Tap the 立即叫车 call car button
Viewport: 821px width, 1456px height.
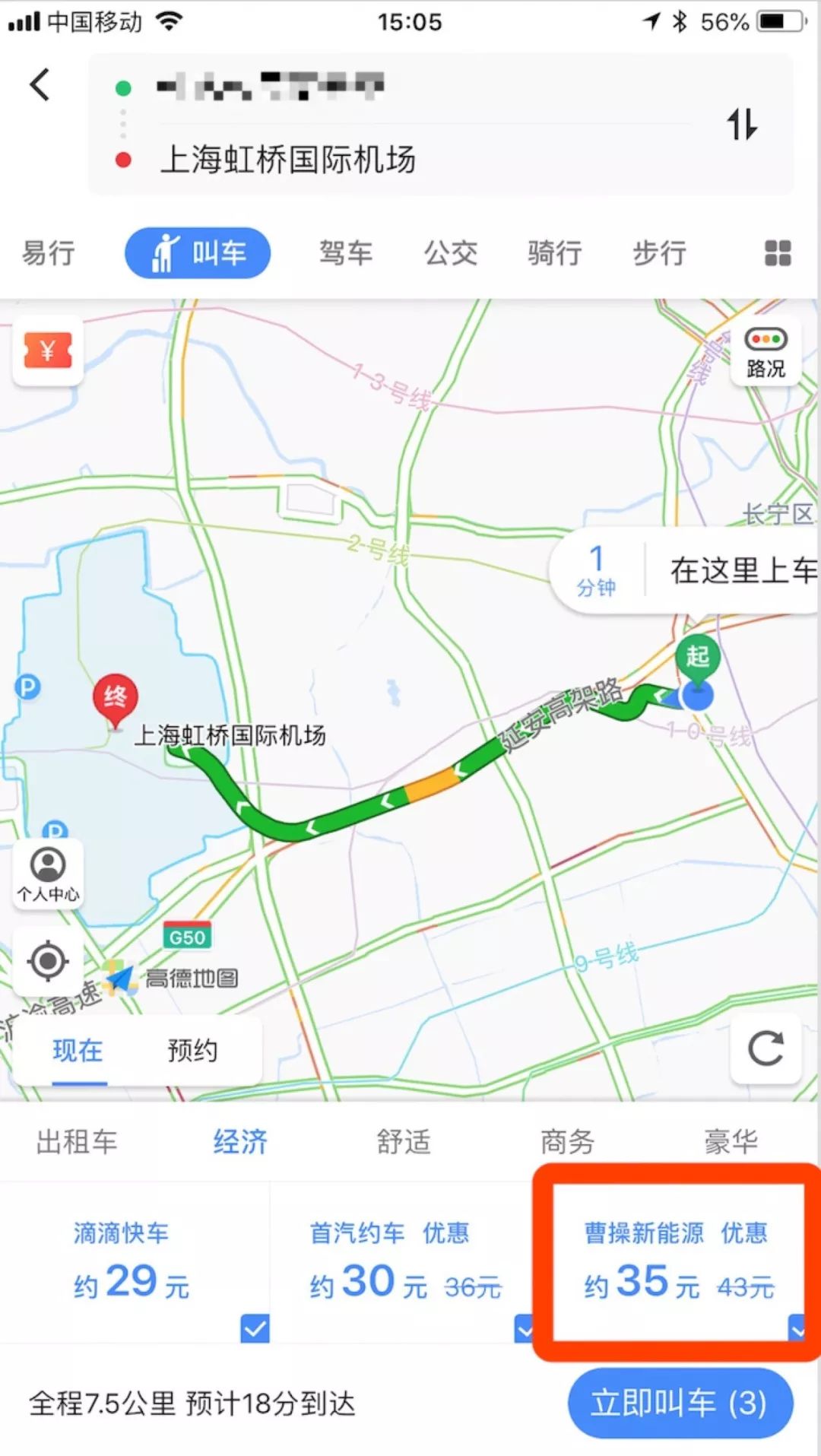(680, 1404)
